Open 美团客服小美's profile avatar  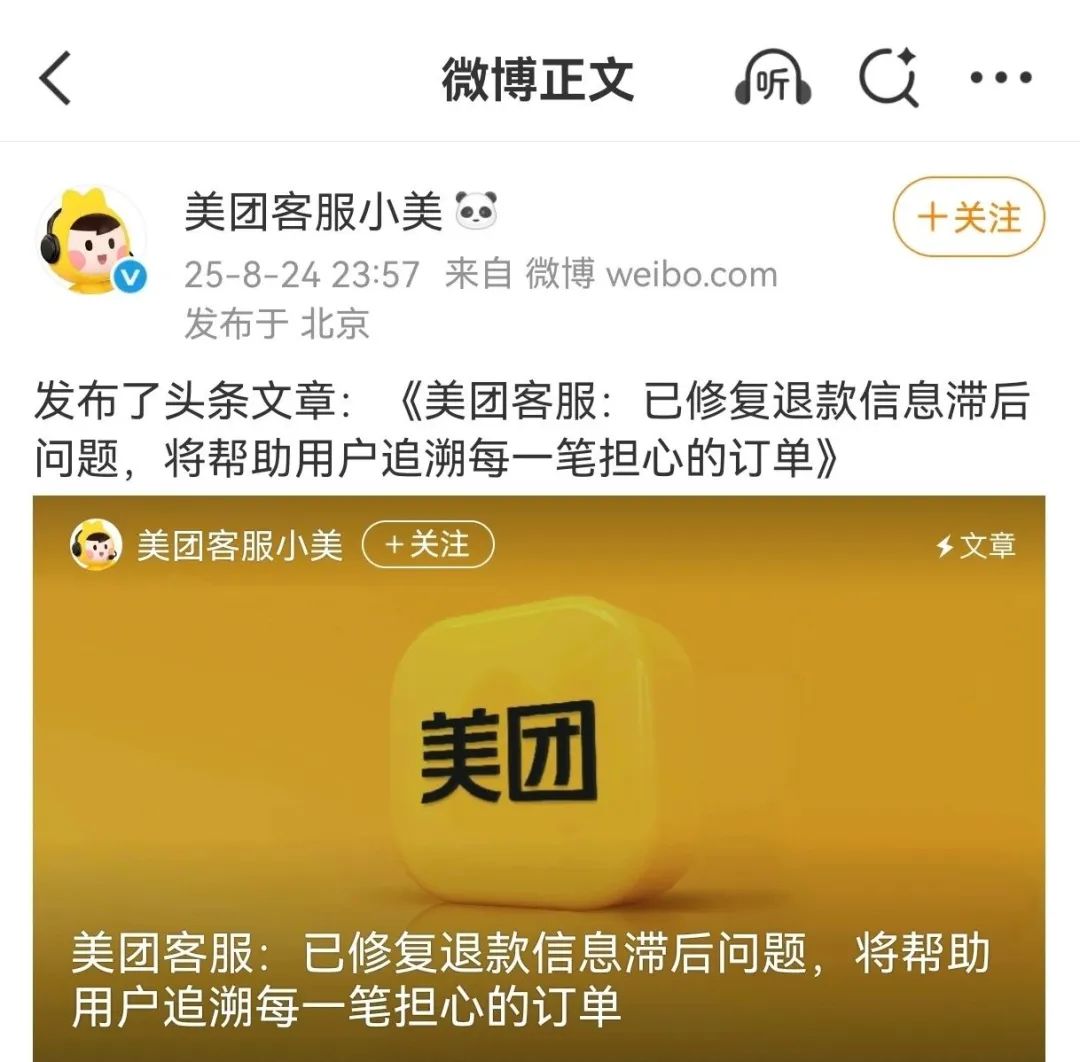(x=91, y=242)
